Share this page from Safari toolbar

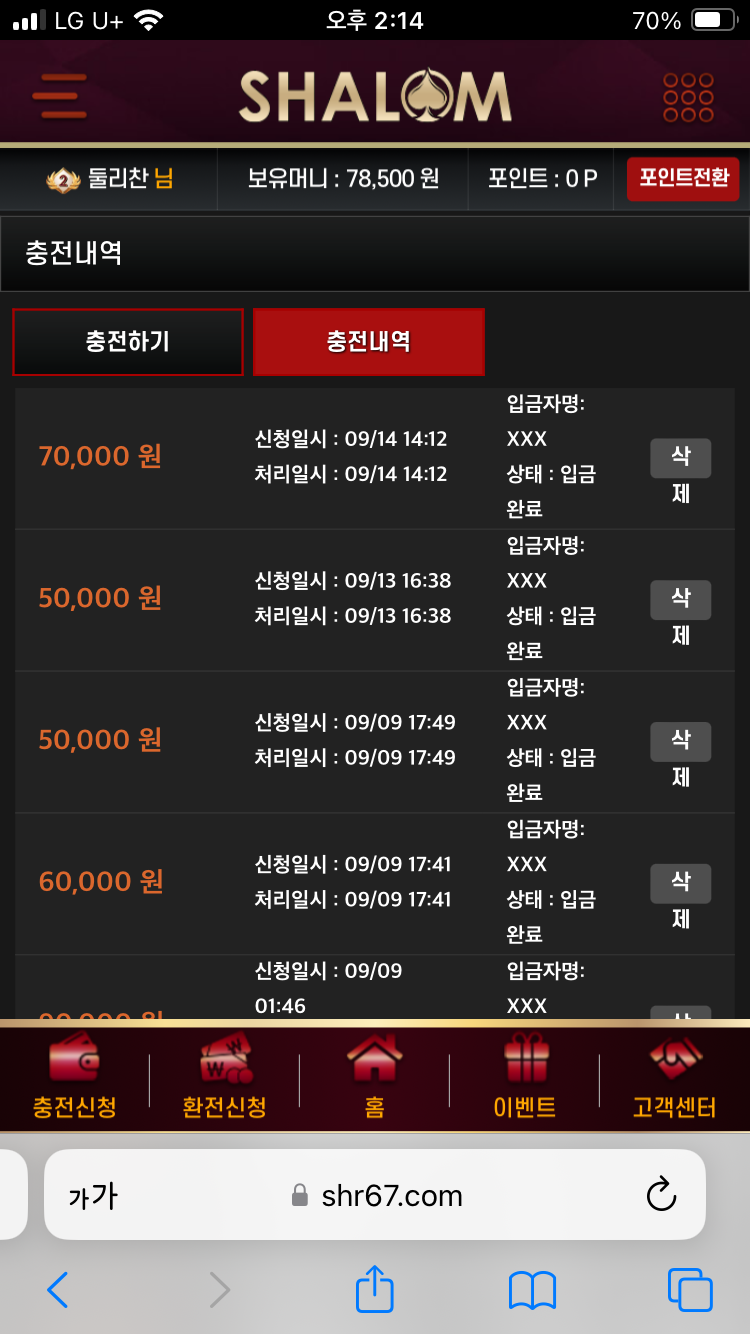(375, 1288)
